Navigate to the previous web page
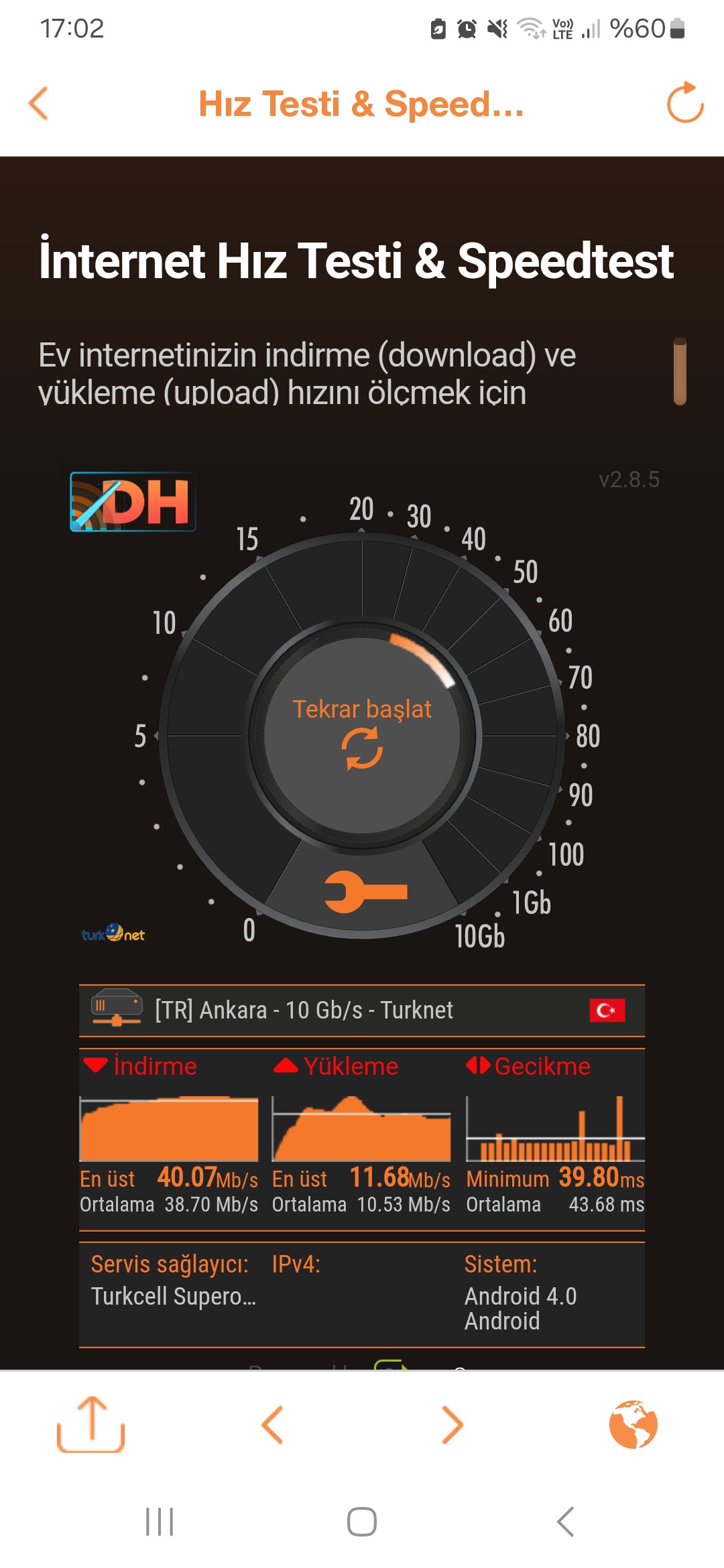The image size is (724, 1568). (x=272, y=1424)
